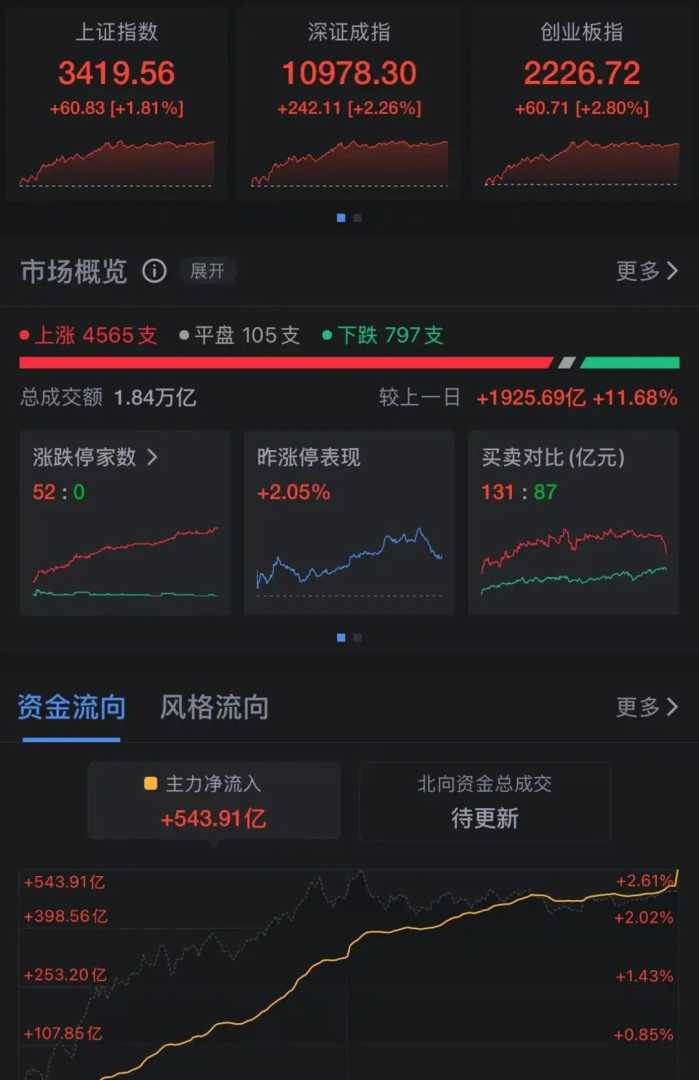Screen dimensions: 699x1080
Task: Open the 上证指数 index card
Action: 116,100
